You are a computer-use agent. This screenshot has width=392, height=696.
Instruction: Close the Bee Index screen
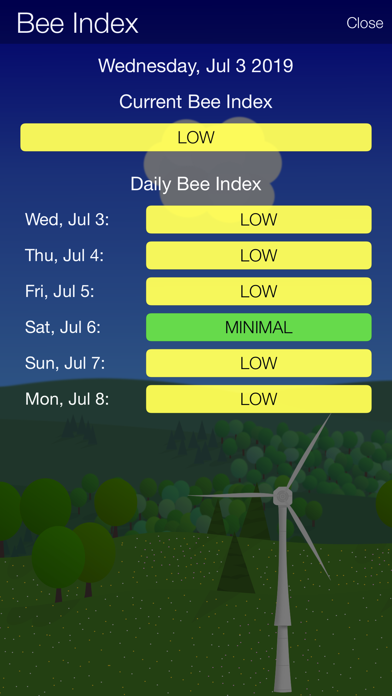pos(364,23)
